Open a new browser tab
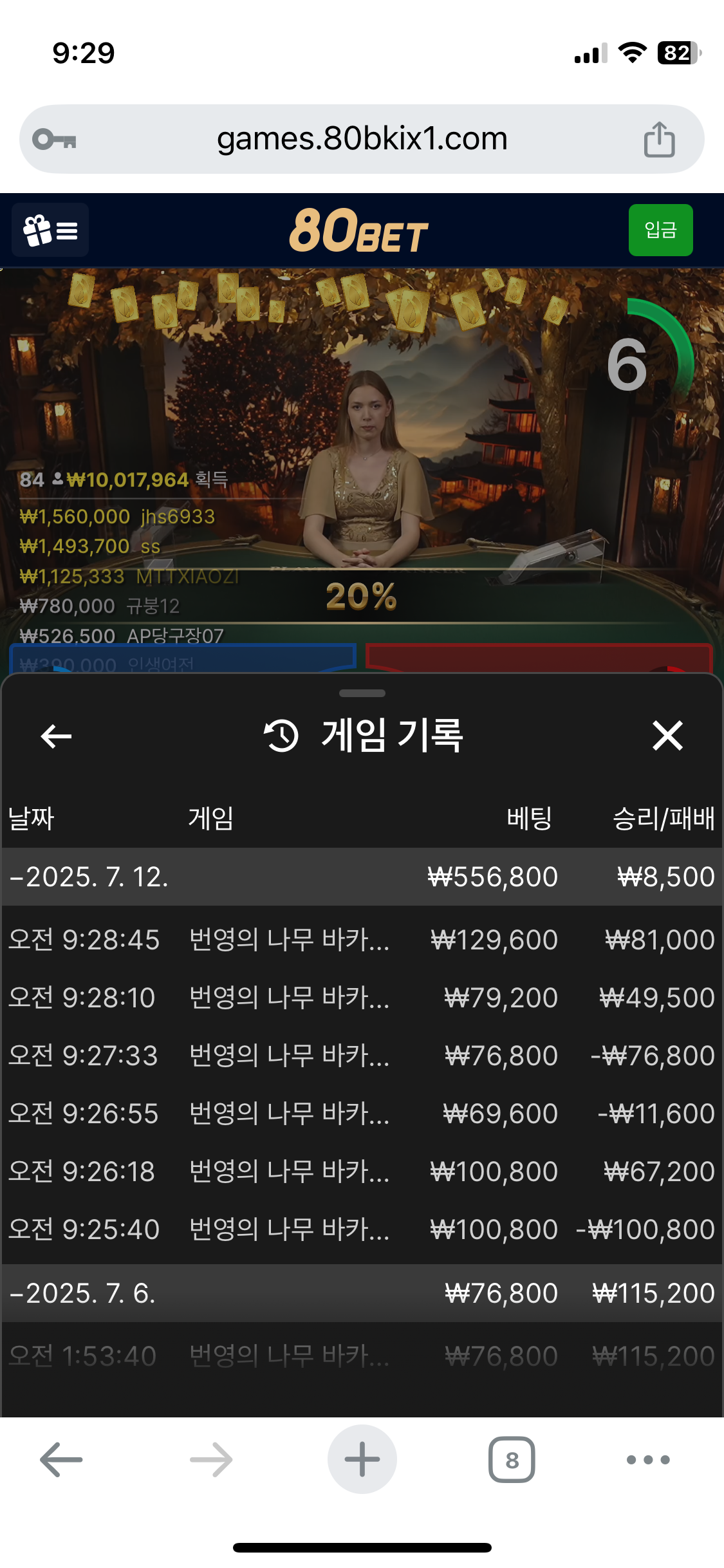The height and width of the screenshot is (1568, 724). pyautogui.click(x=362, y=1460)
